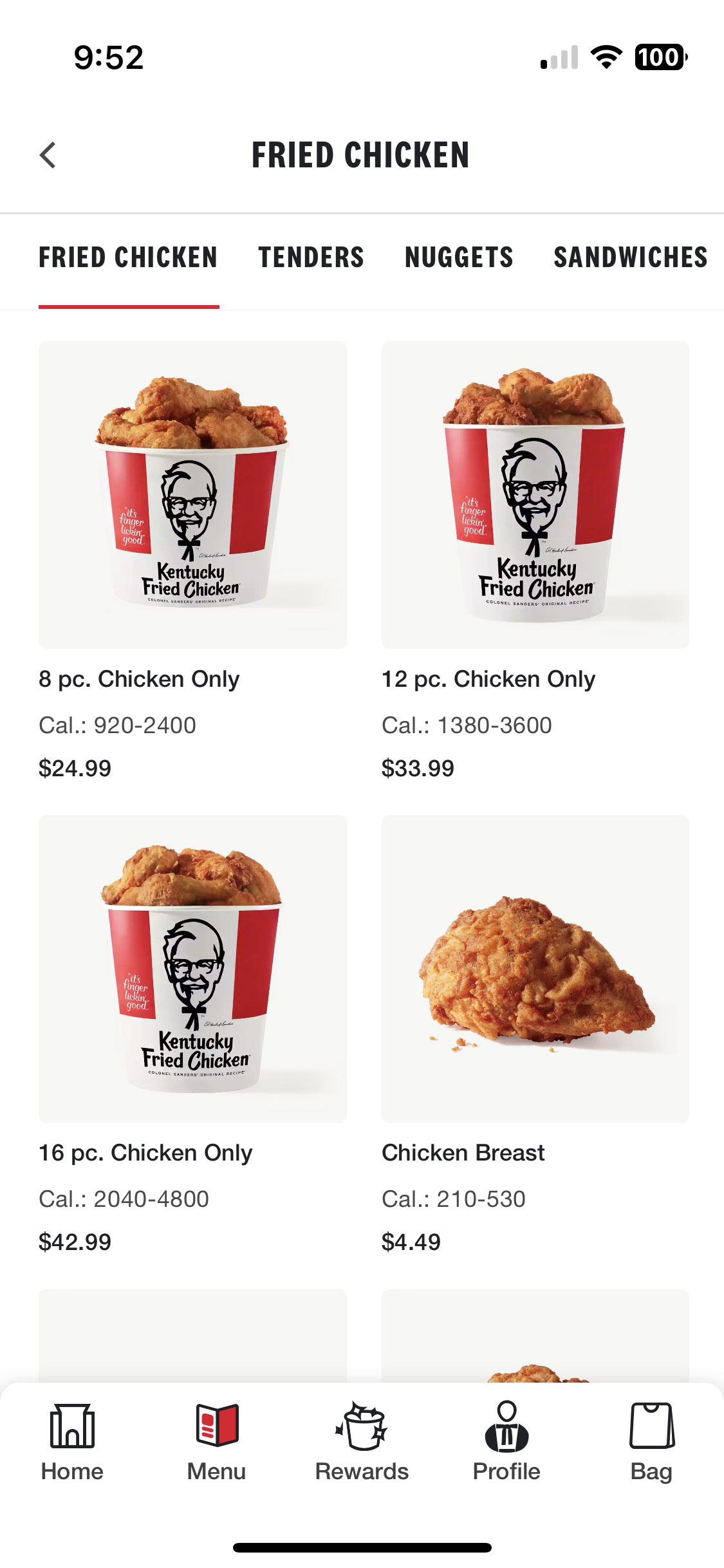This screenshot has height=1568, width=724.
Task: Switch to the Nuggets tab
Action: click(x=459, y=257)
